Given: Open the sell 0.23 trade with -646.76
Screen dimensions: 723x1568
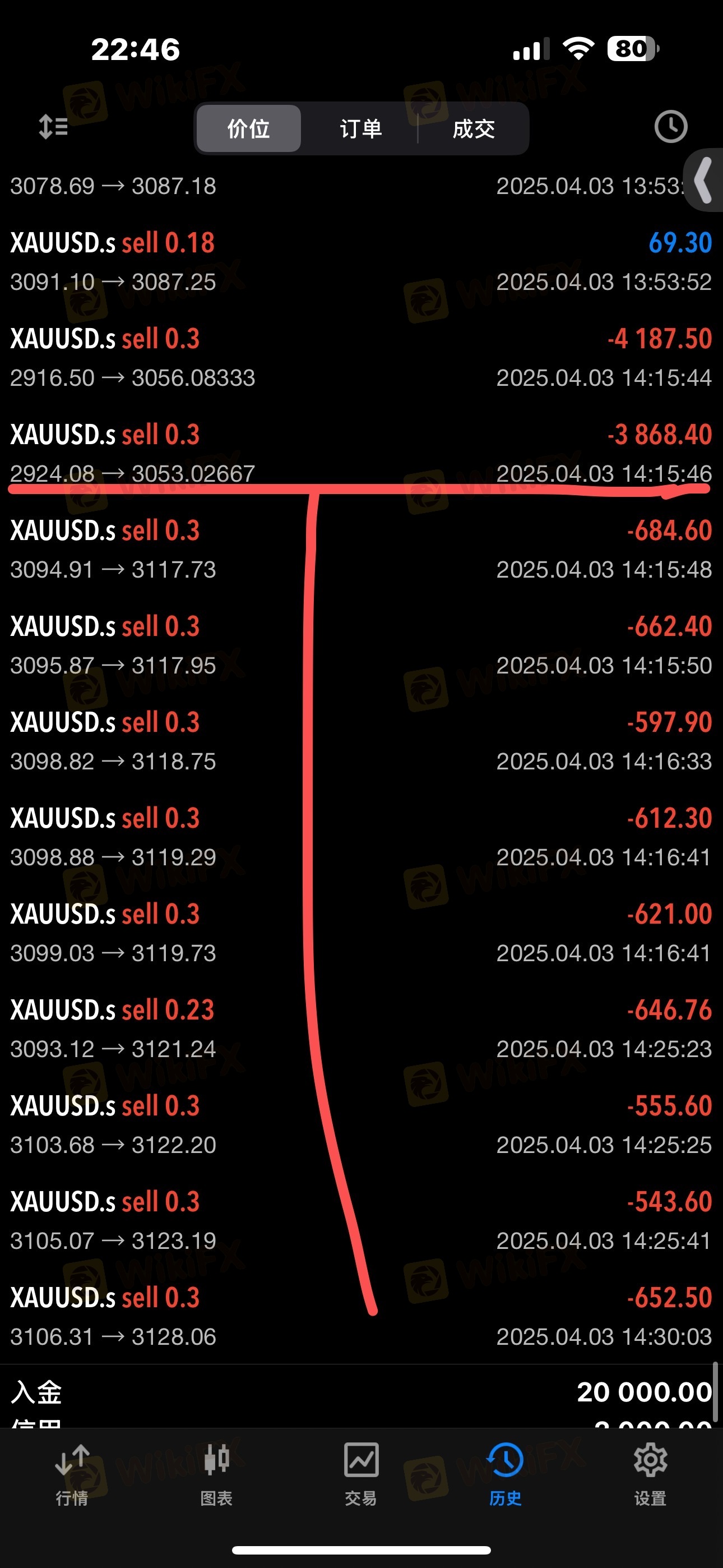Looking at the screenshot, I should coord(361,1029).
